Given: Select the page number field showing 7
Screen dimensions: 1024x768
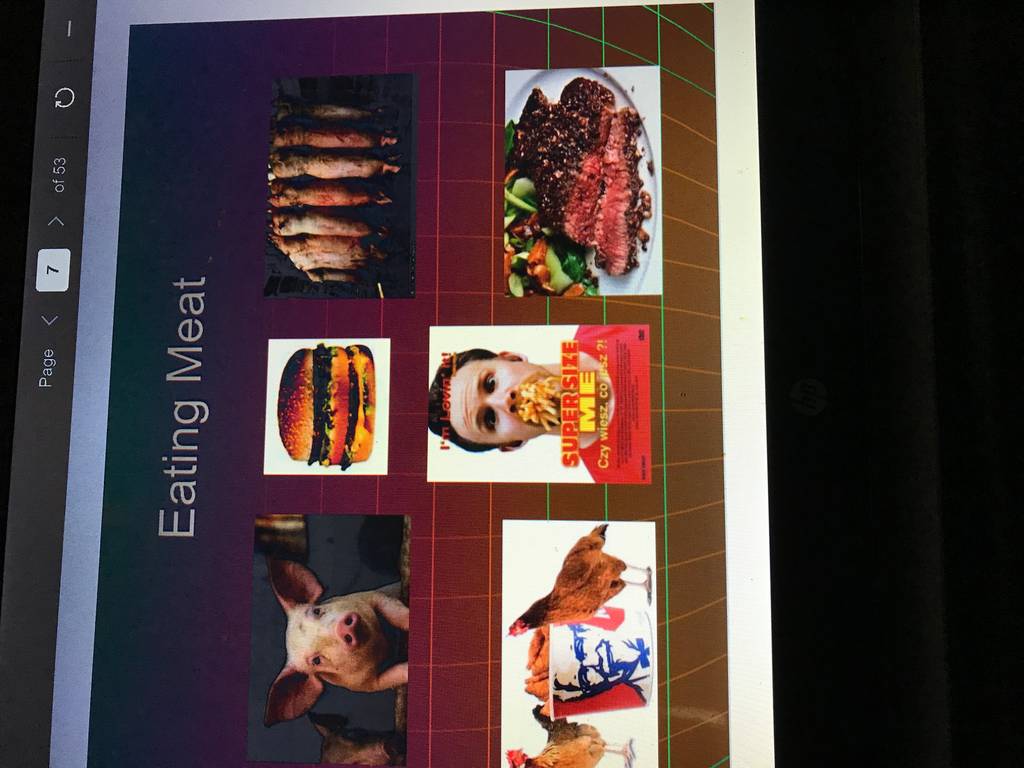Looking at the screenshot, I should (x=53, y=270).
